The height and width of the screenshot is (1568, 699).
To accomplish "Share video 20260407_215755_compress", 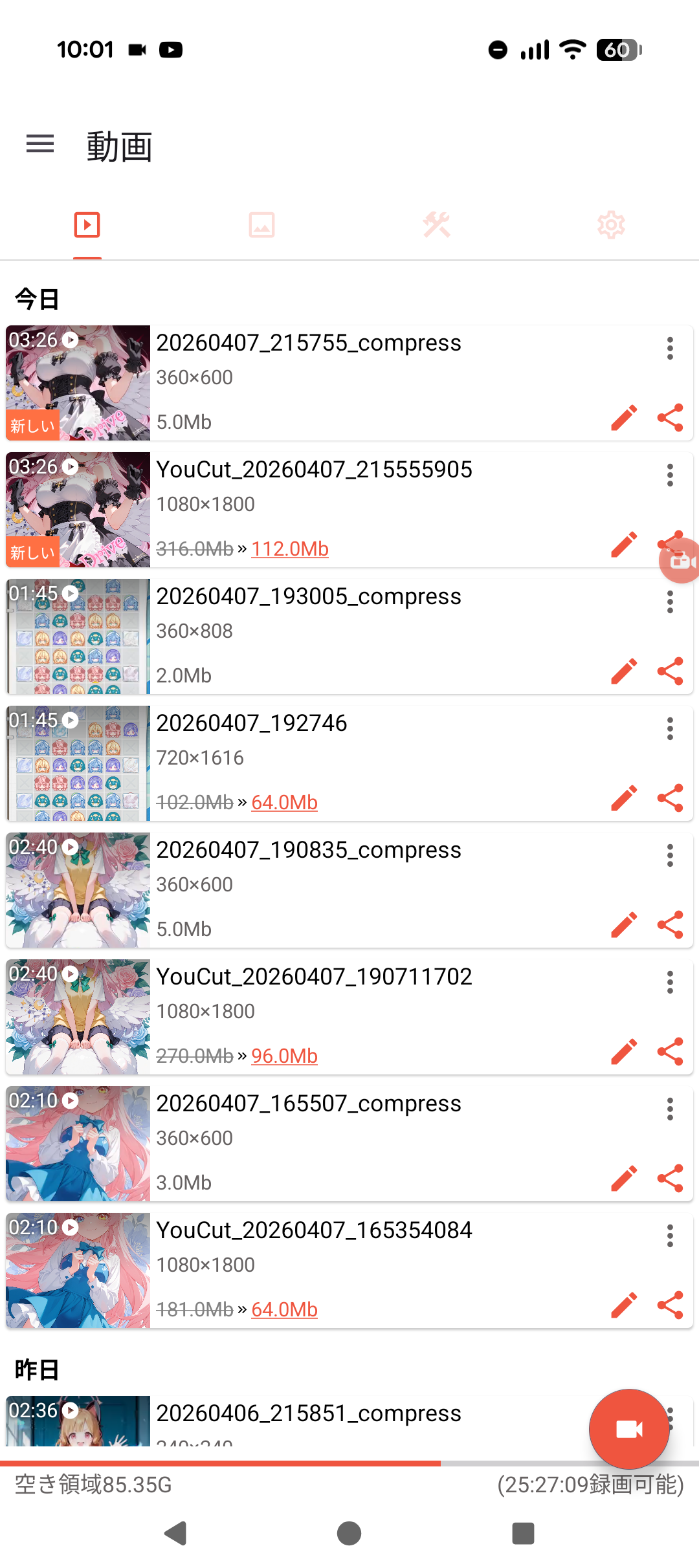I will (x=670, y=418).
